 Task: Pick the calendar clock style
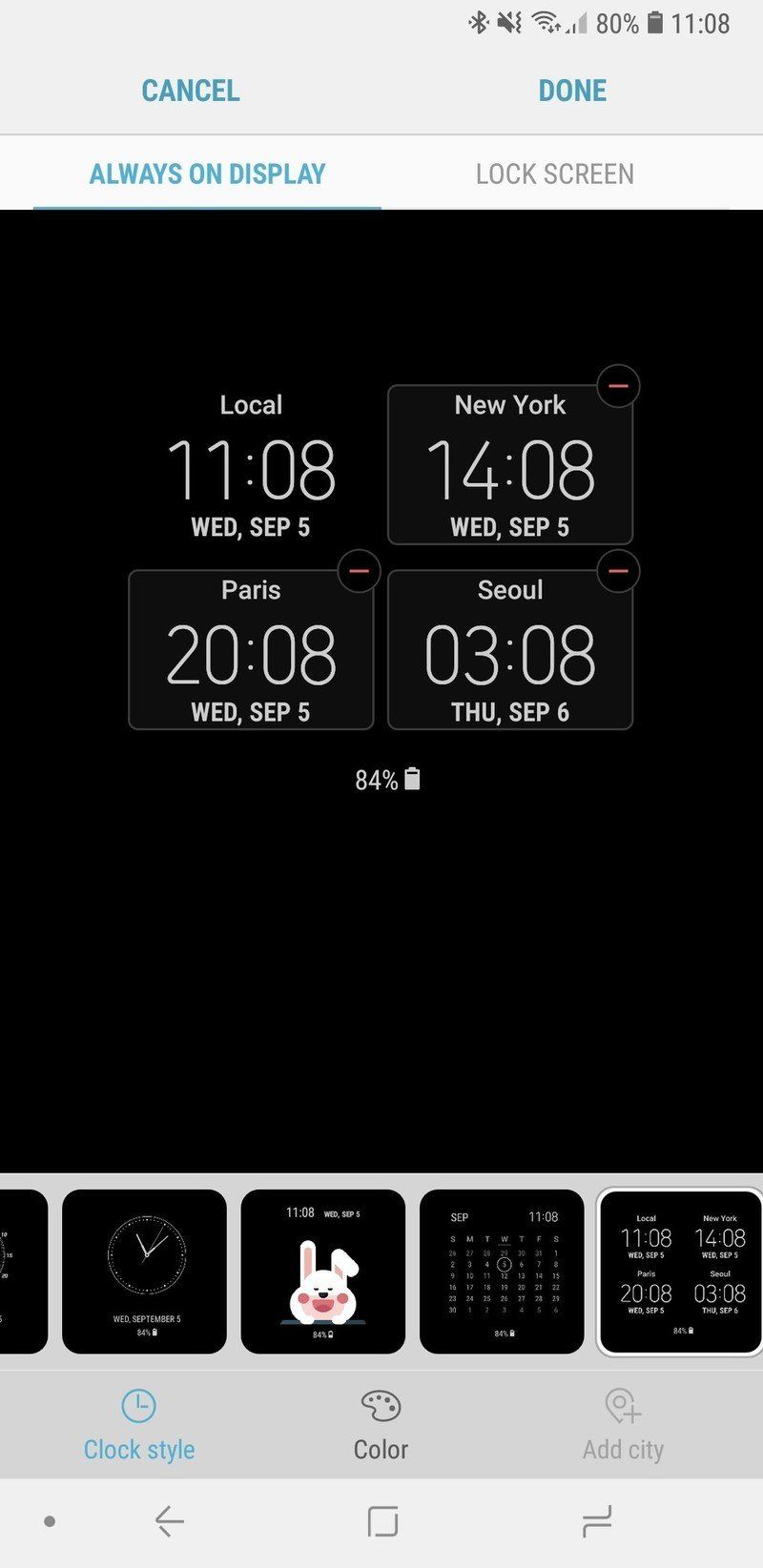tap(502, 1271)
